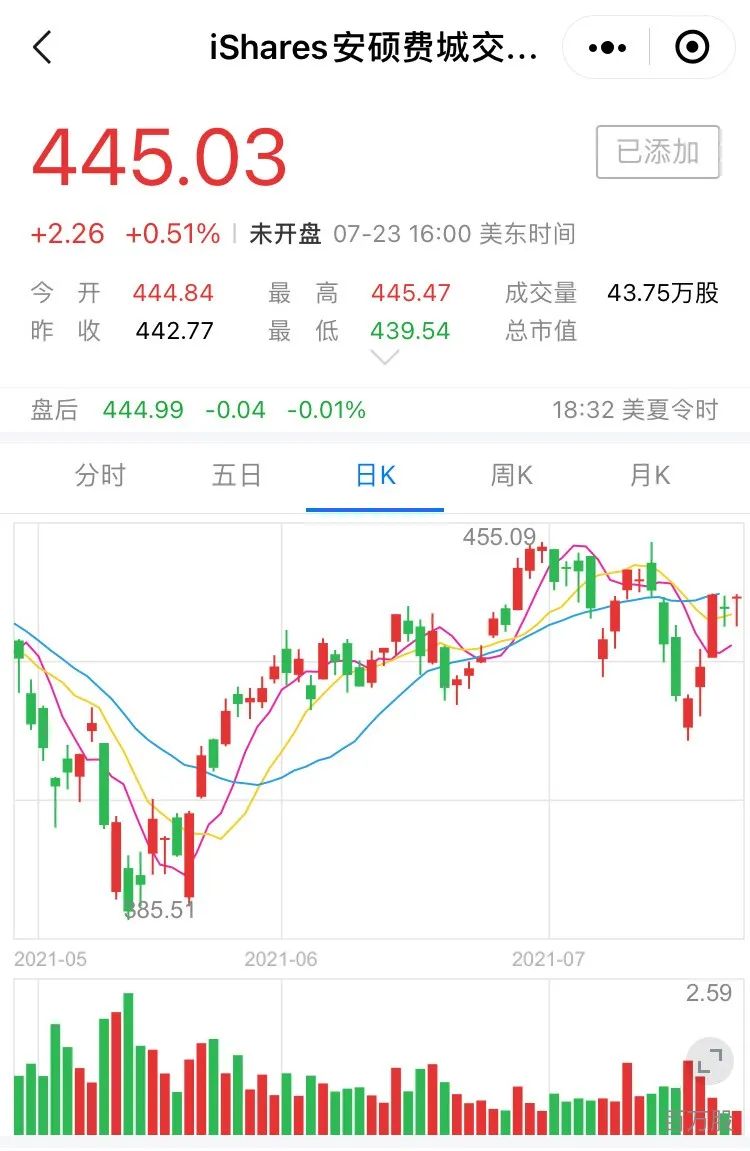750x1151 pixels.
Task: Open the mini program more options menu
Action: [607, 47]
